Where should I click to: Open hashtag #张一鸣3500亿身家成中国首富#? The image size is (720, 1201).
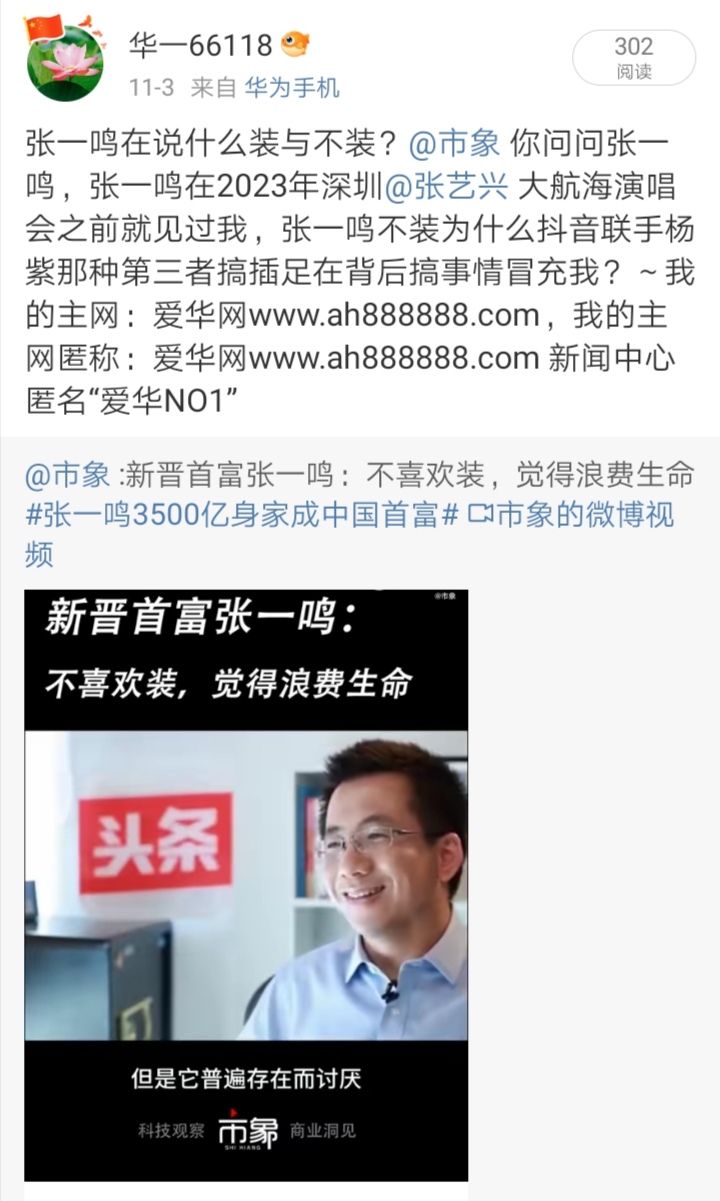click(242, 515)
